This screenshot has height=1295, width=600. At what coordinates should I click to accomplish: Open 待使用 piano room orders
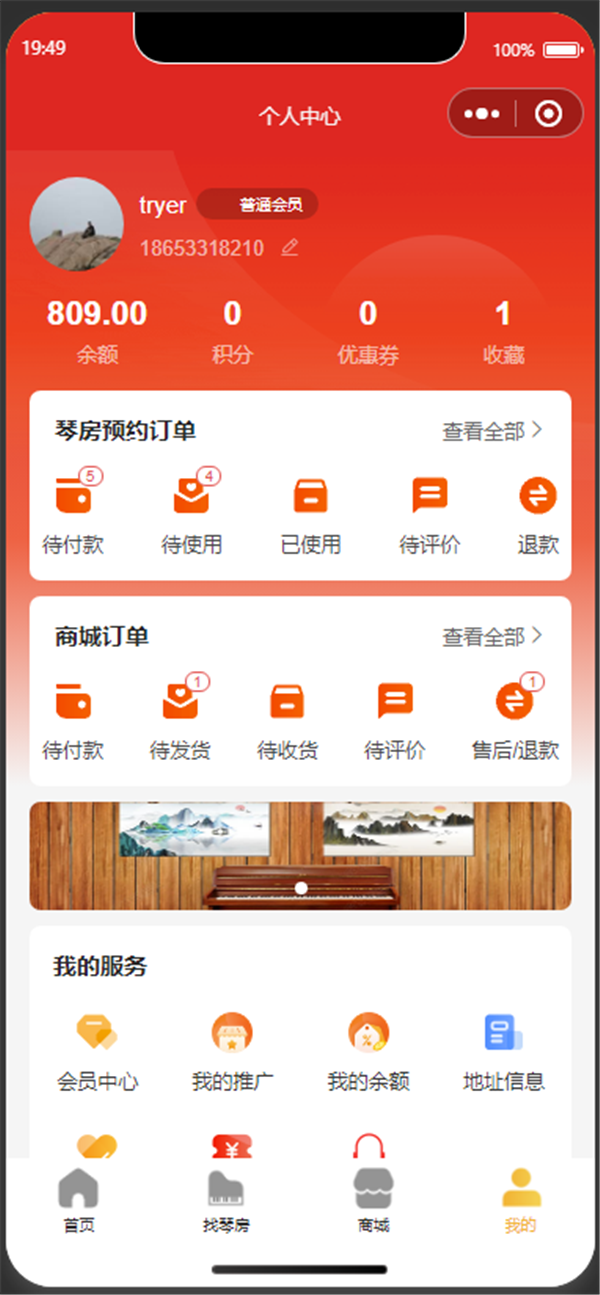[191, 515]
